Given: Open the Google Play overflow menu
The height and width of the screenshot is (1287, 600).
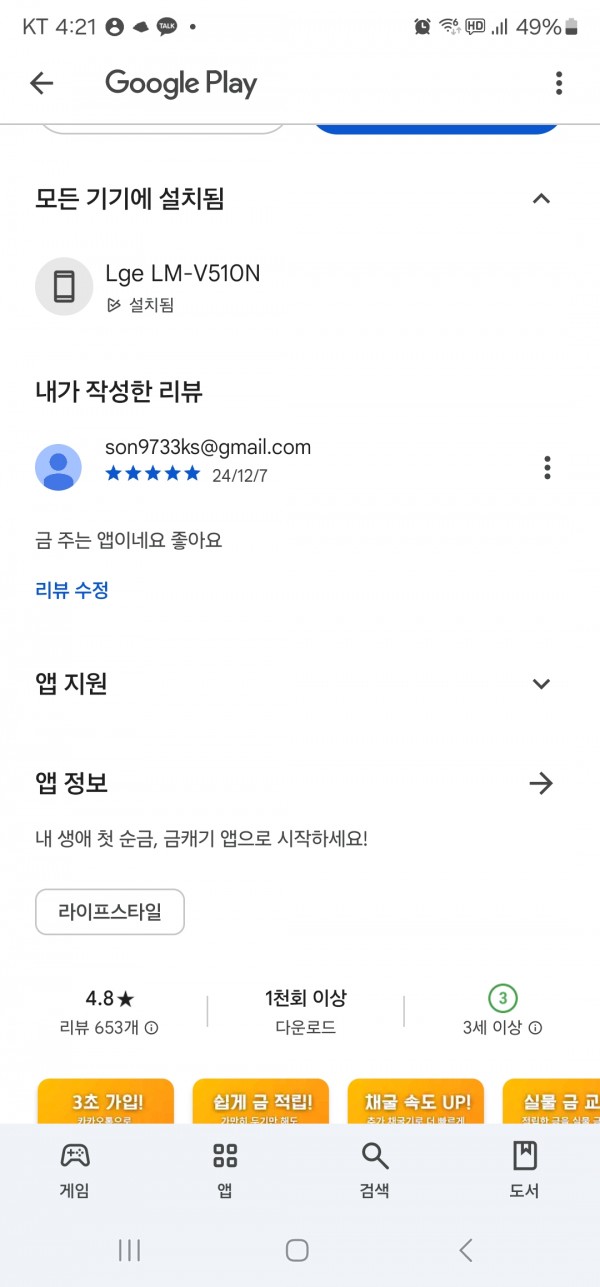Looking at the screenshot, I should click(559, 83).
